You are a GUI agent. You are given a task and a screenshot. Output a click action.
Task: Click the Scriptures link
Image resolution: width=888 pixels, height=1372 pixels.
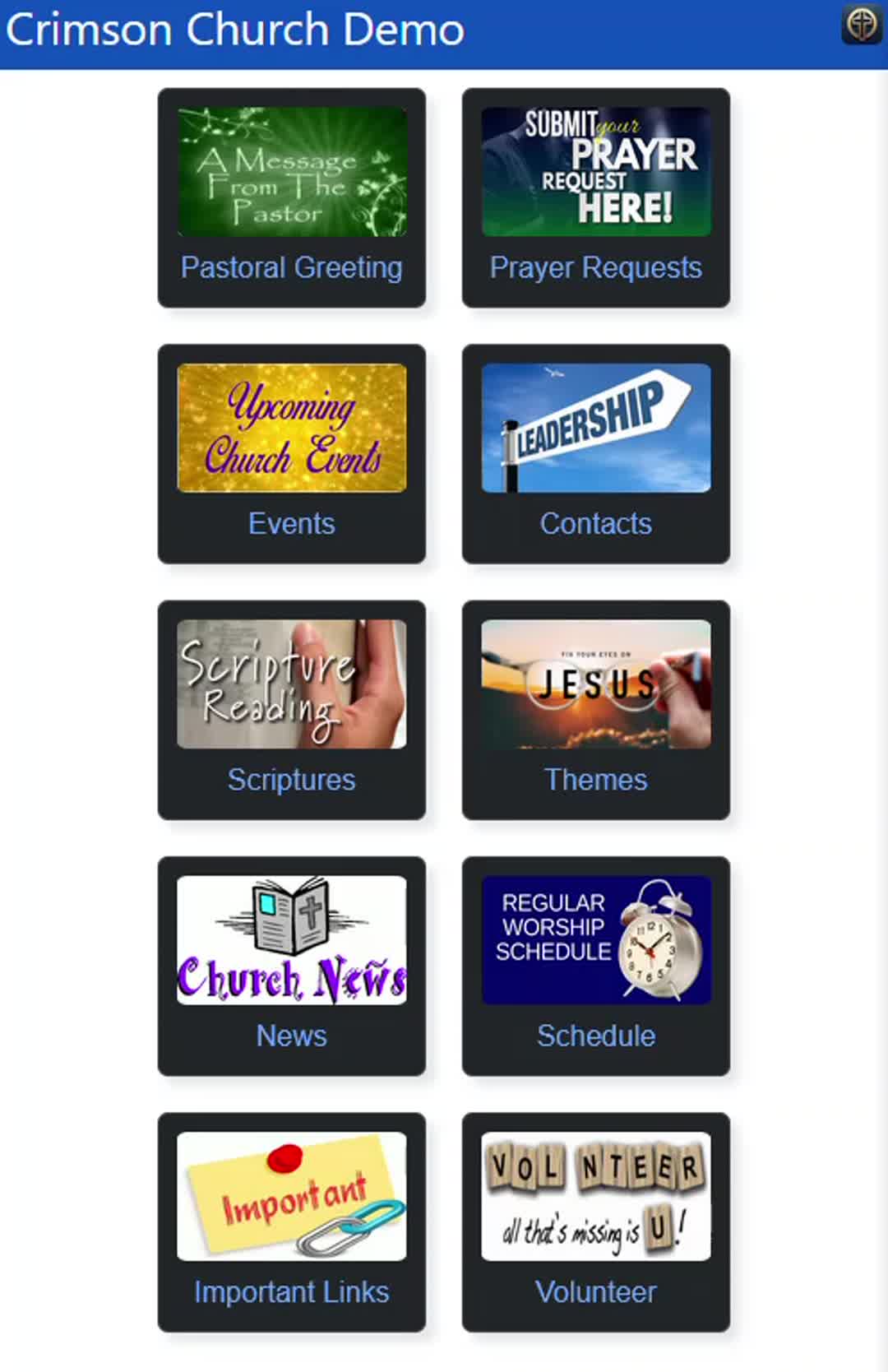[291, 780]
